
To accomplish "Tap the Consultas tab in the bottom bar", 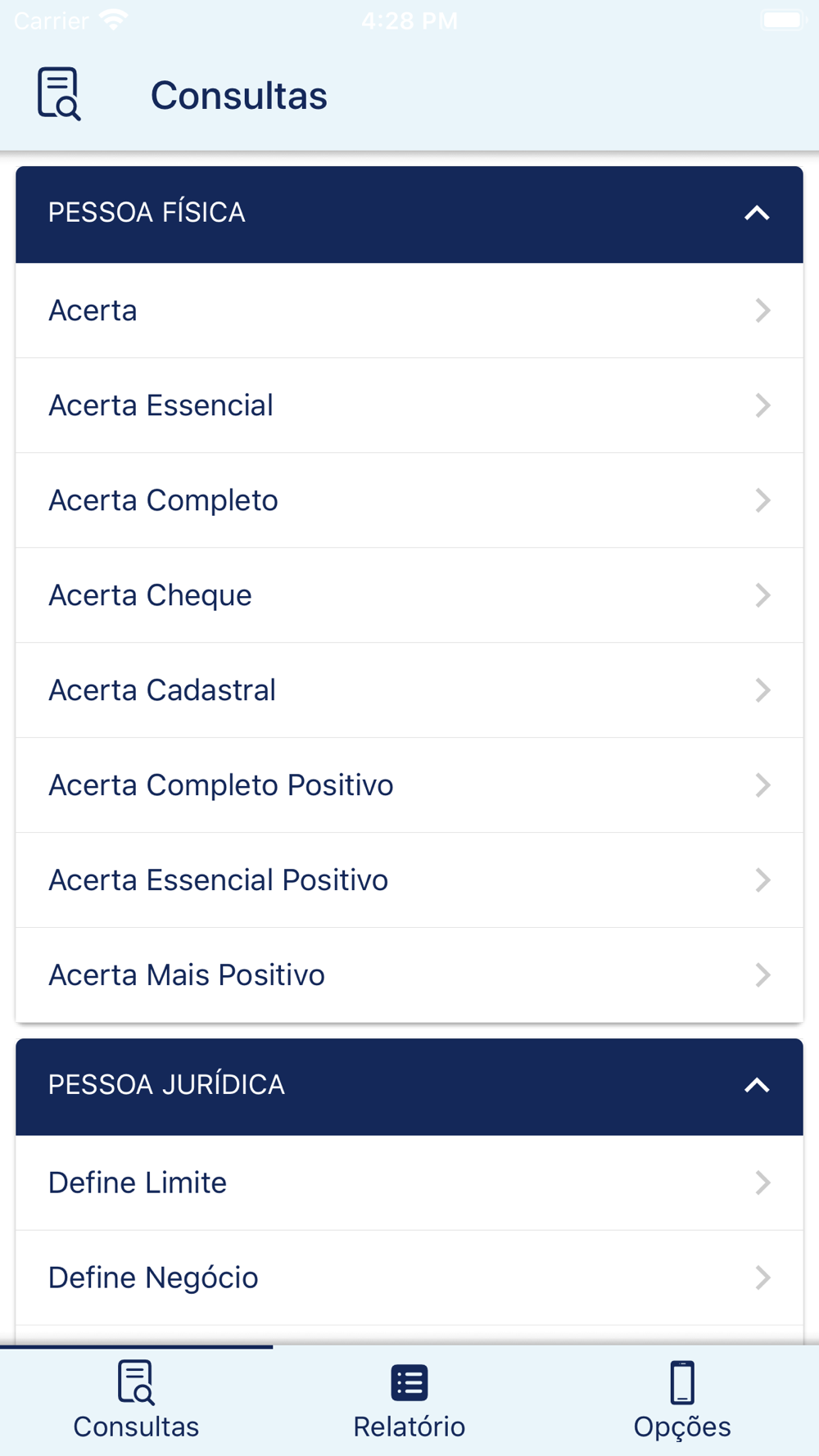I will pyautogui.click(x=136, y=1400).
